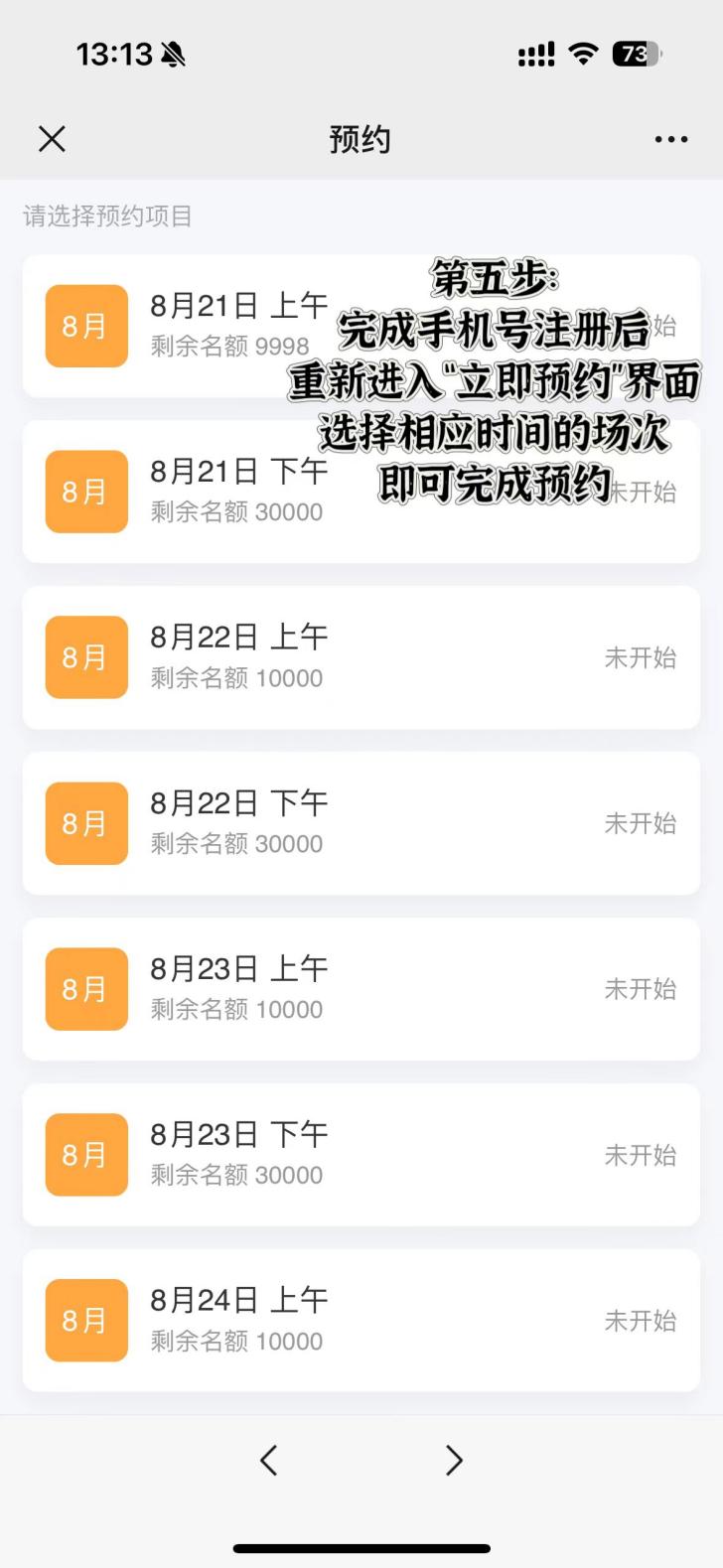This screenshot has width=723, height=1568.
Task: Tap the Wi-Fi icon in the status bar
Action: tap(585, 55)
